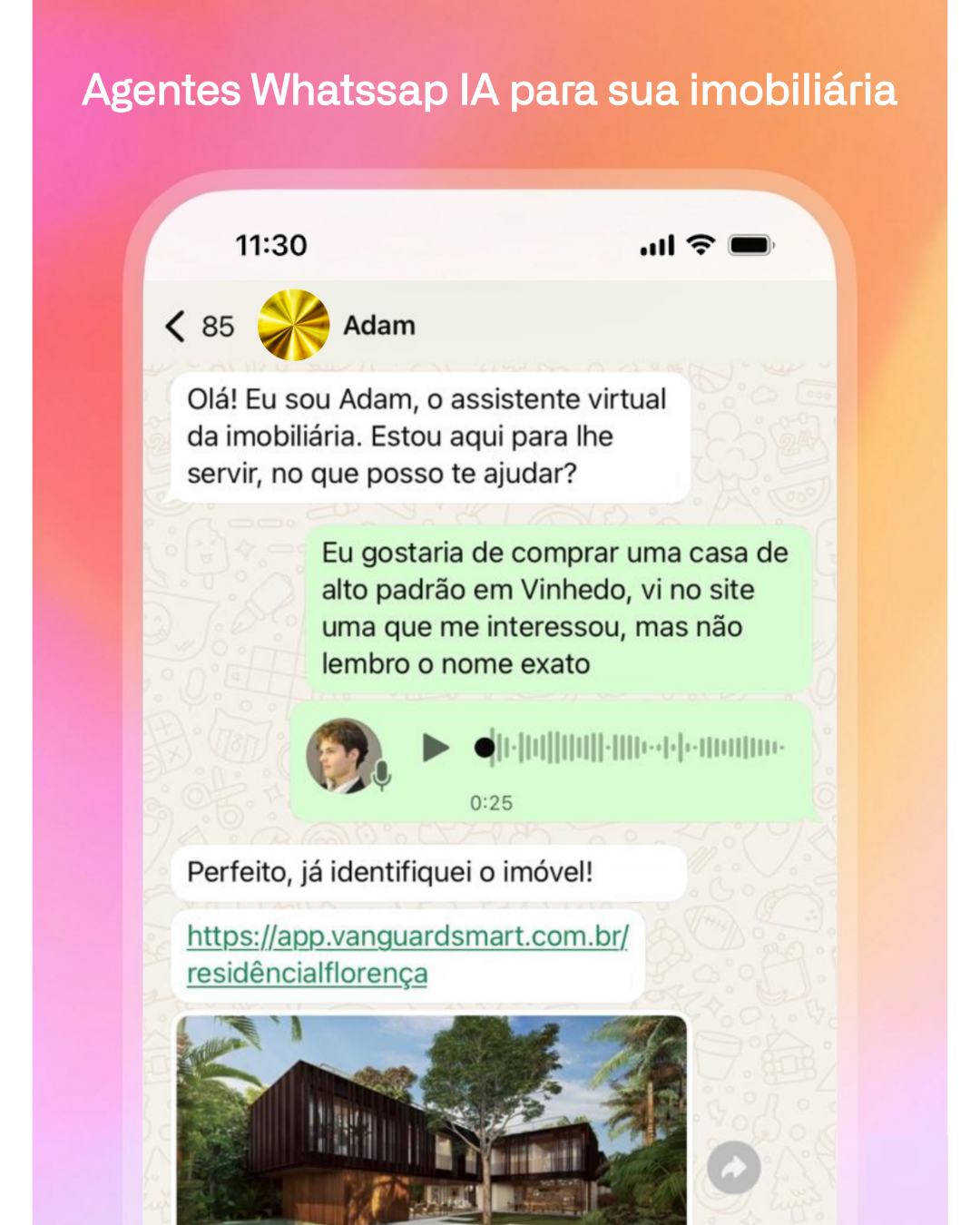Tap the back chevron to return to chats
Image resolution: width=980 pixels, height=1225 pixels.
click(175, 325)
